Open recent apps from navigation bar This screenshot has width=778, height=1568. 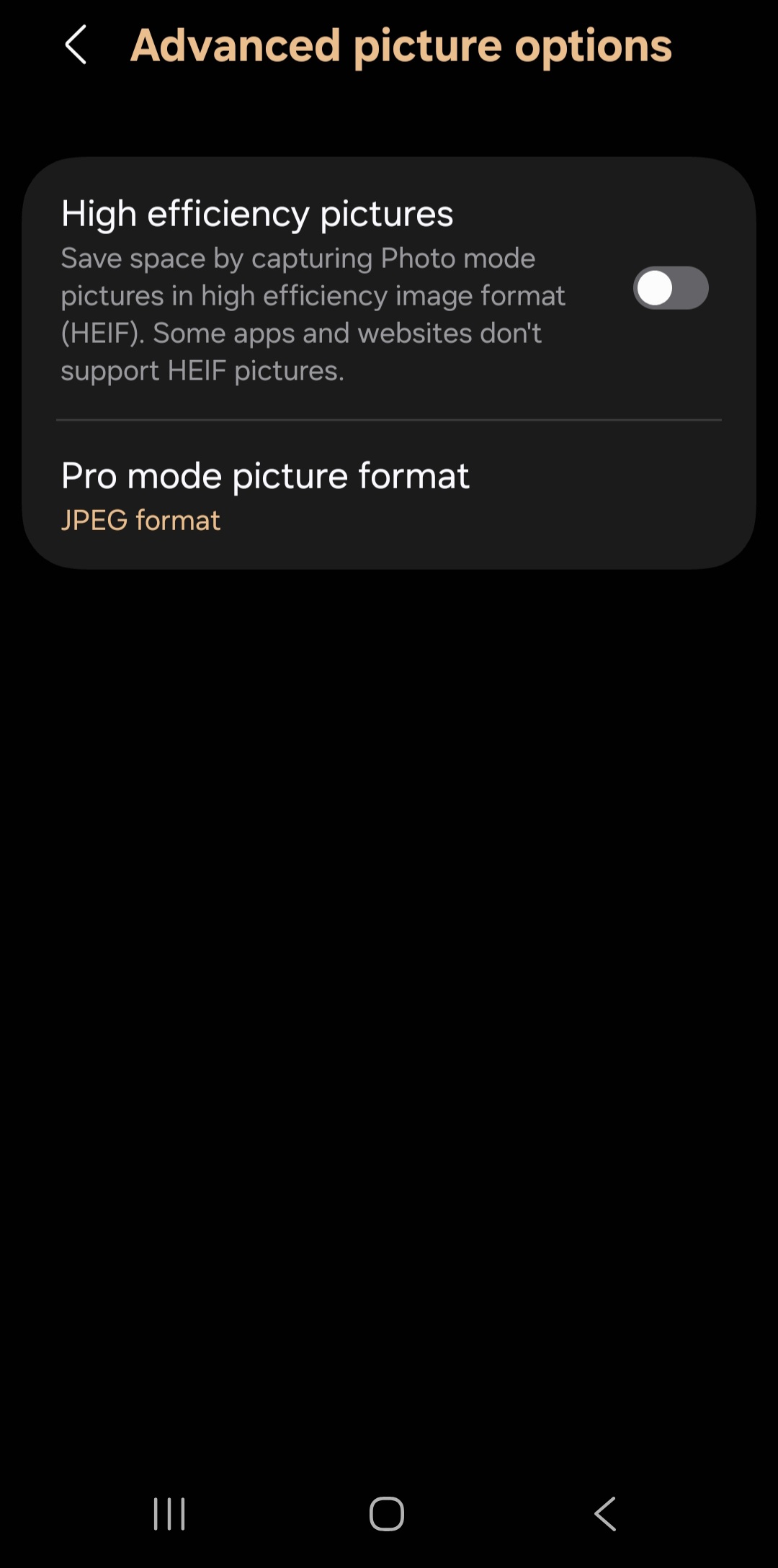pos(170,1513)
